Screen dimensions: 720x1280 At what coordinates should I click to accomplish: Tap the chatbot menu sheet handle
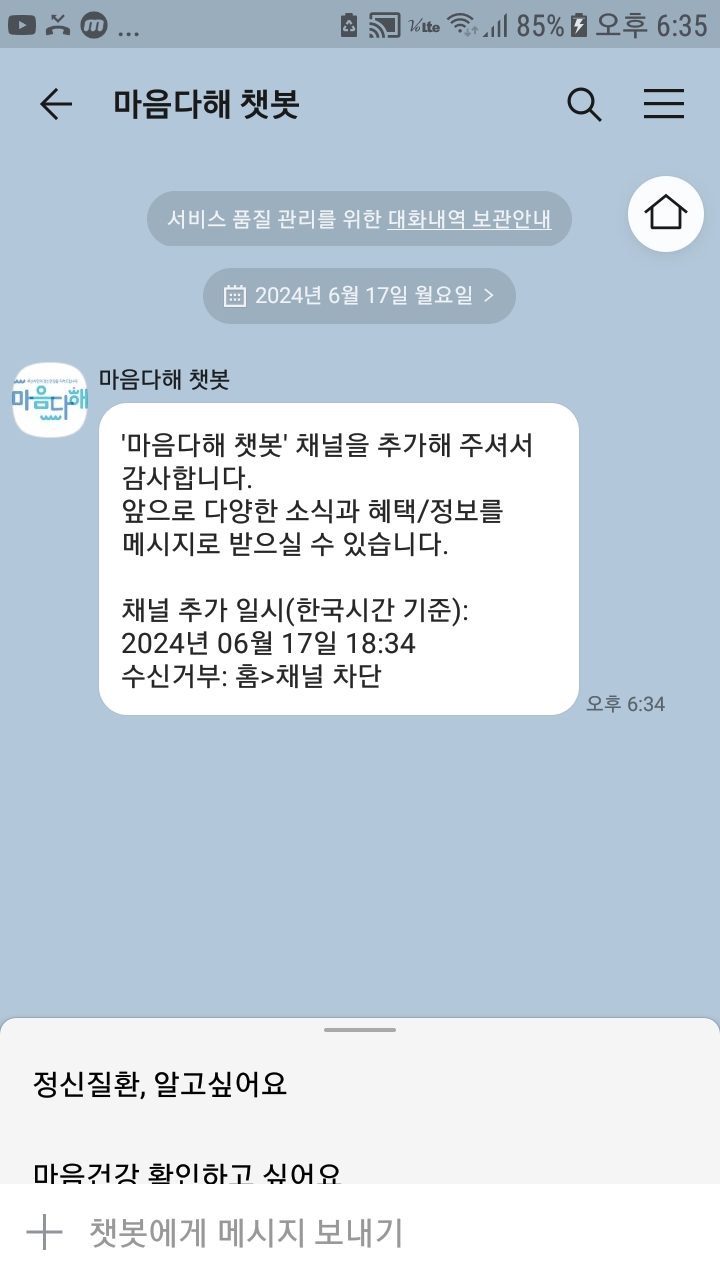360,1029
